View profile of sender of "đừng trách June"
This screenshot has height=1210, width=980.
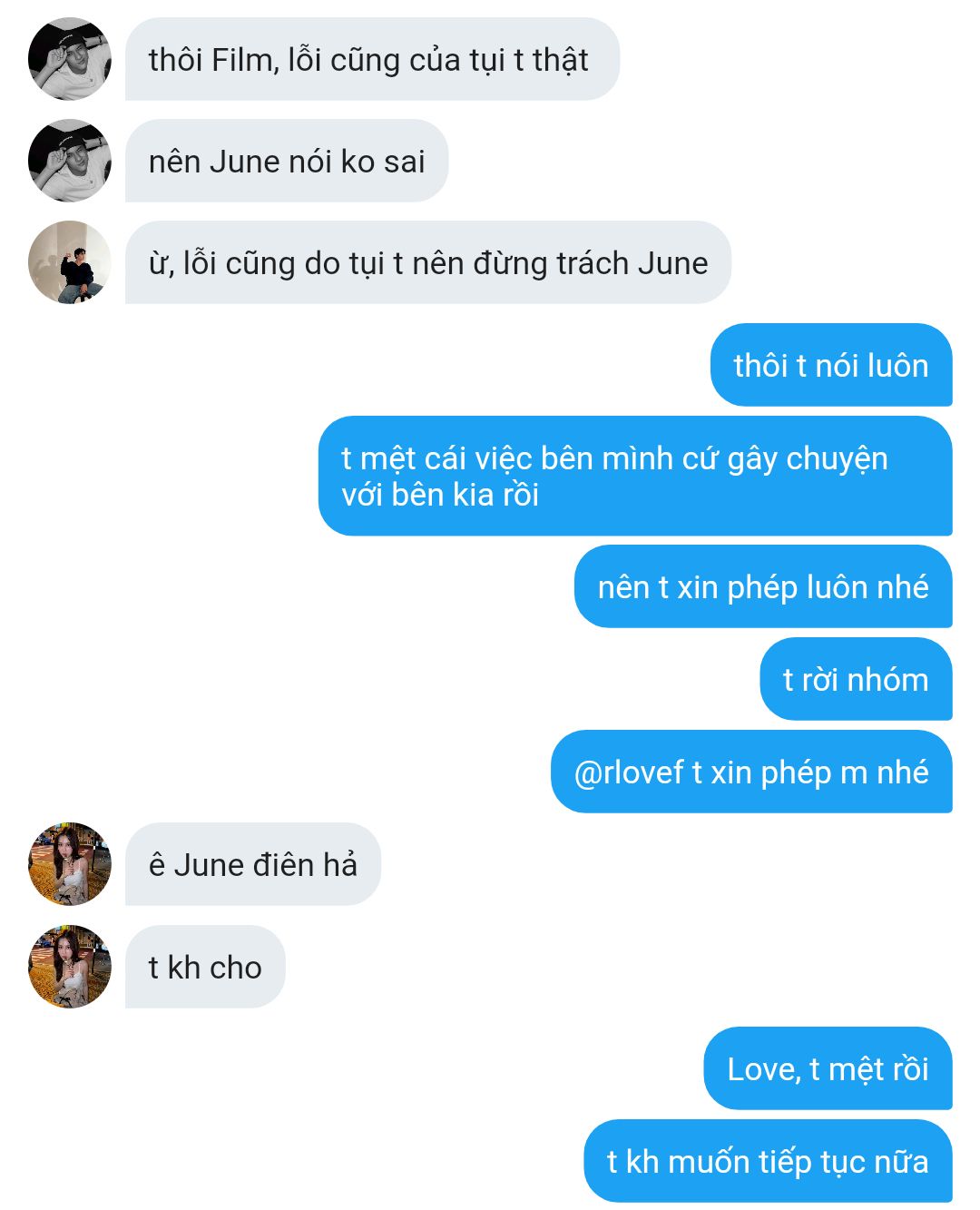[70, 262]
